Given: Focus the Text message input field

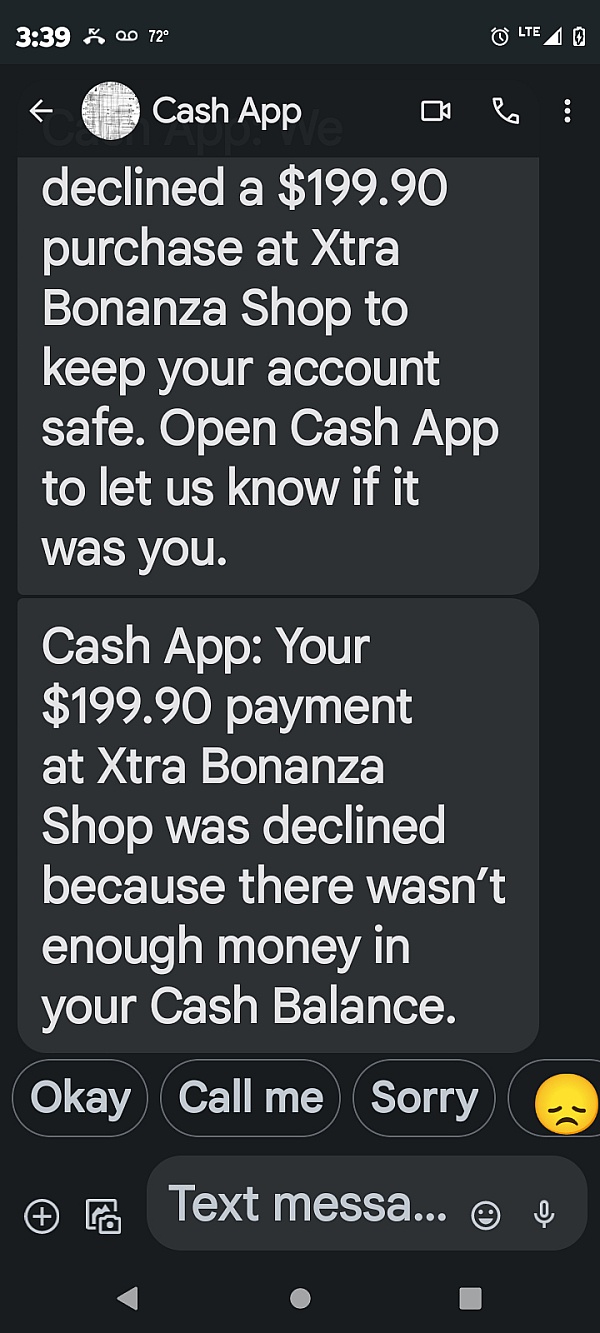Looking at the screenshot, I should [x=306, y=1204].
